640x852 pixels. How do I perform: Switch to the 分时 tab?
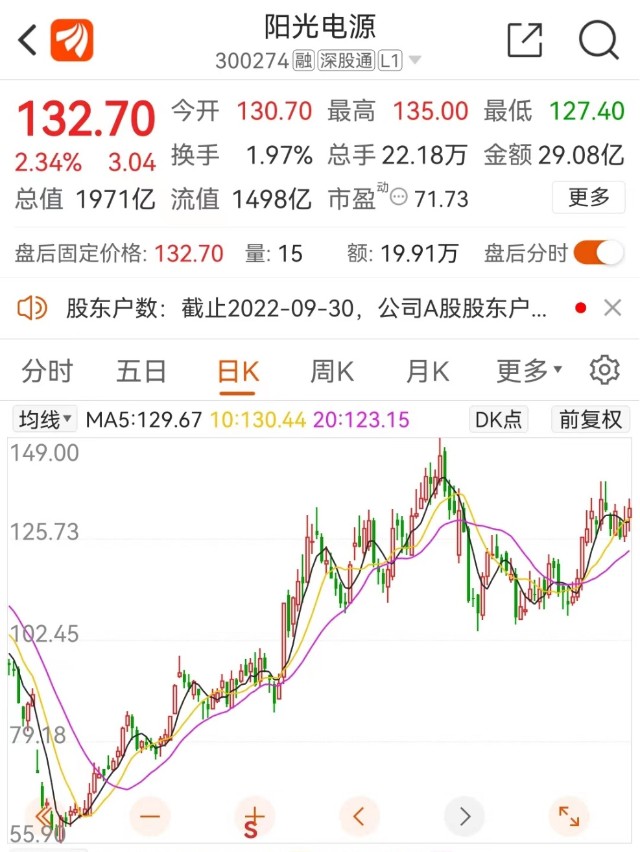click(x=47, y=372)
